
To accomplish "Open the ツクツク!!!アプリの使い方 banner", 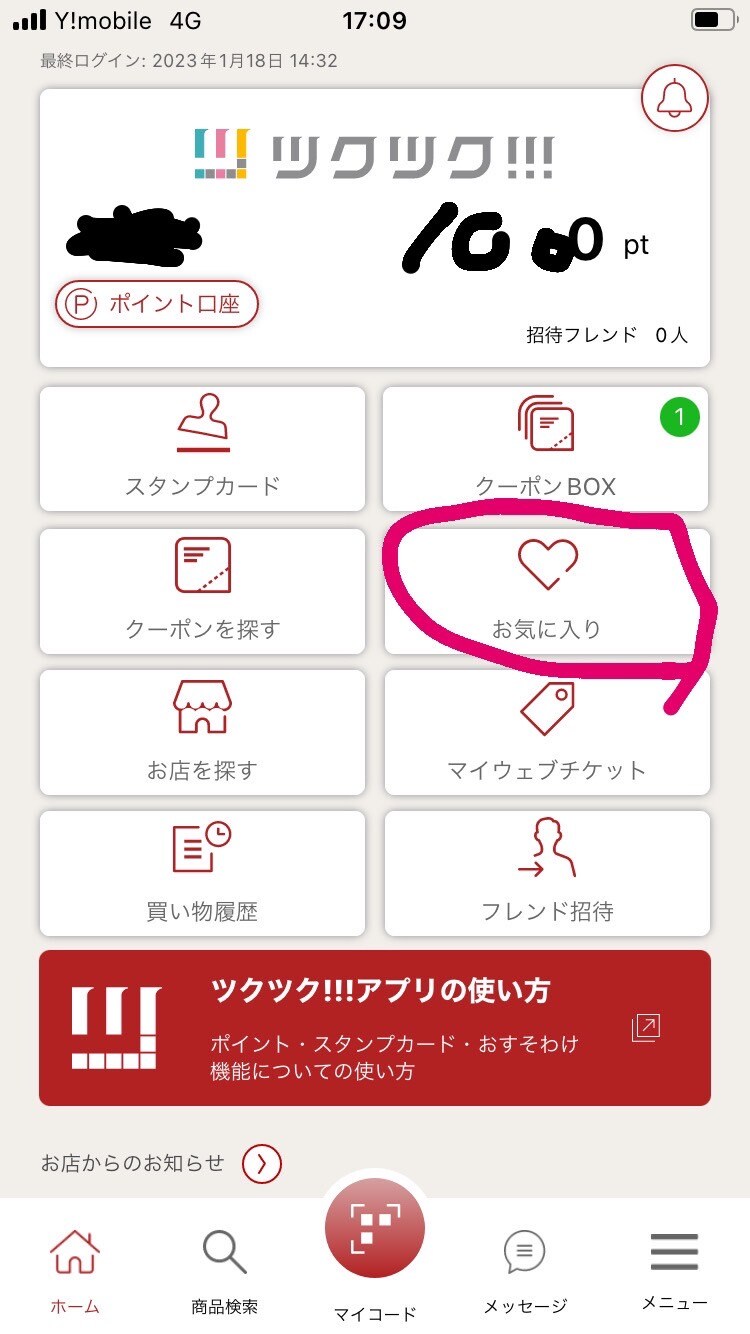I will [375, 1028].
